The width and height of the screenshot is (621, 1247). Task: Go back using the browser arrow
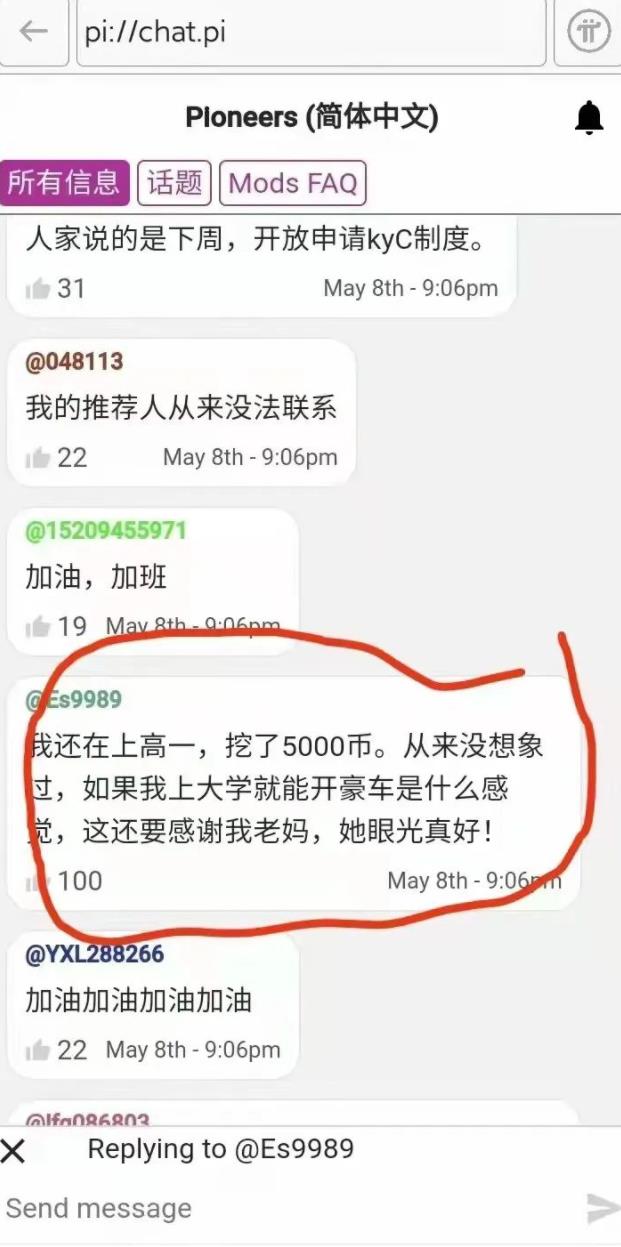[x=34, y=32]
